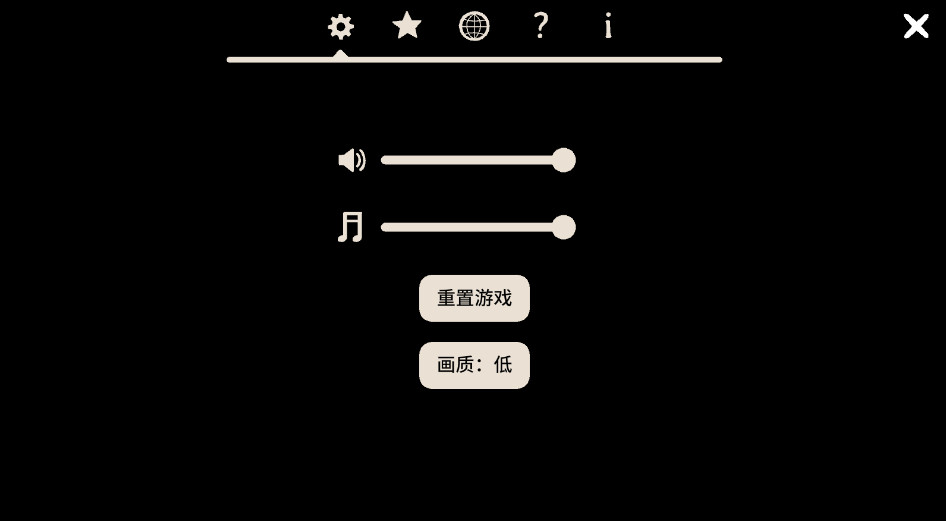Mute sound effects via speaker icon
The height and width of the screenshot is (521, 946).
pos(352,160)
